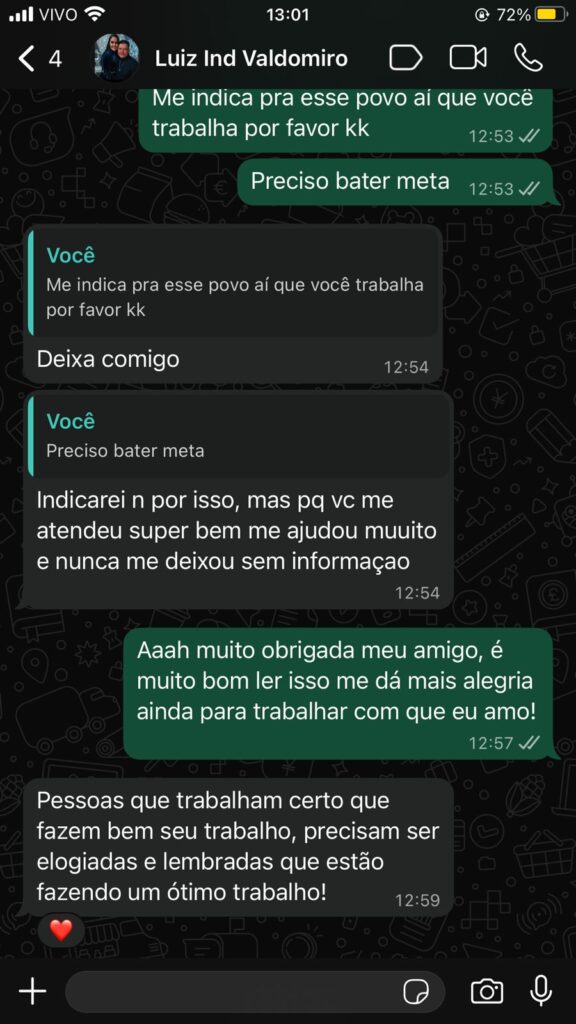Open the heart reaction on the last message
Screen dimensions: 576x1024
click(61, 929)
